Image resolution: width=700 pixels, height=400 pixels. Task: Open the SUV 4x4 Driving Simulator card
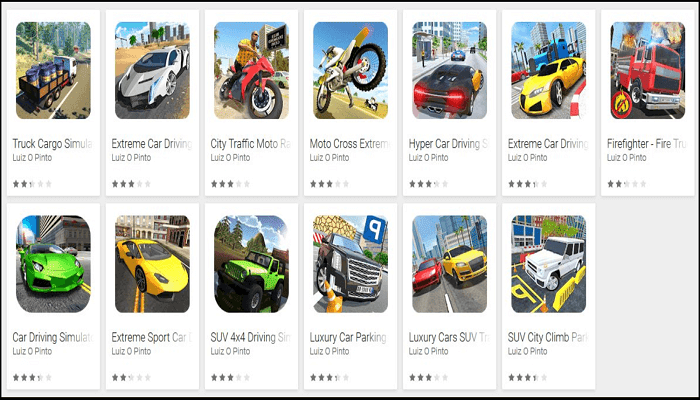251,265
